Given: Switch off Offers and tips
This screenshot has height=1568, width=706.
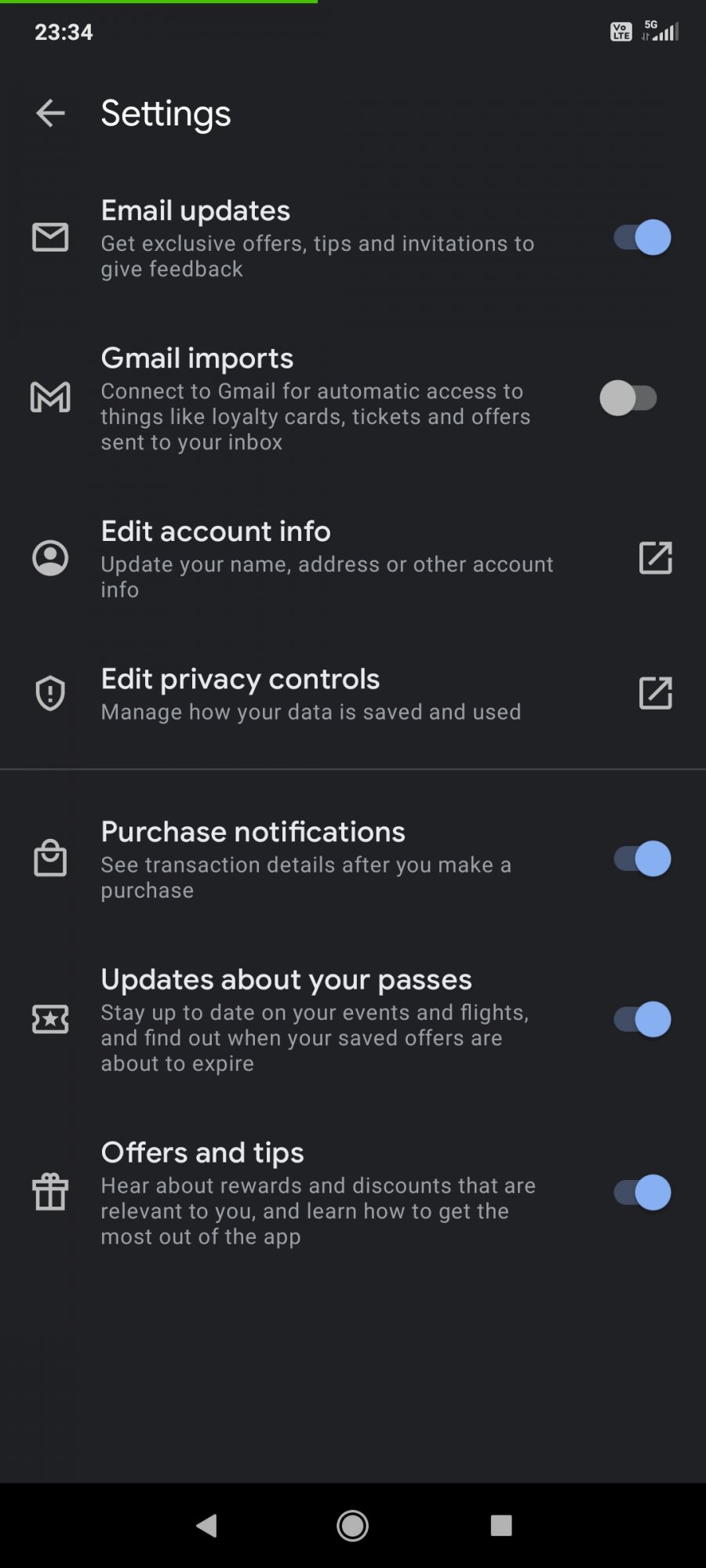Looking at the screenshot, I should click(642, 1192).
